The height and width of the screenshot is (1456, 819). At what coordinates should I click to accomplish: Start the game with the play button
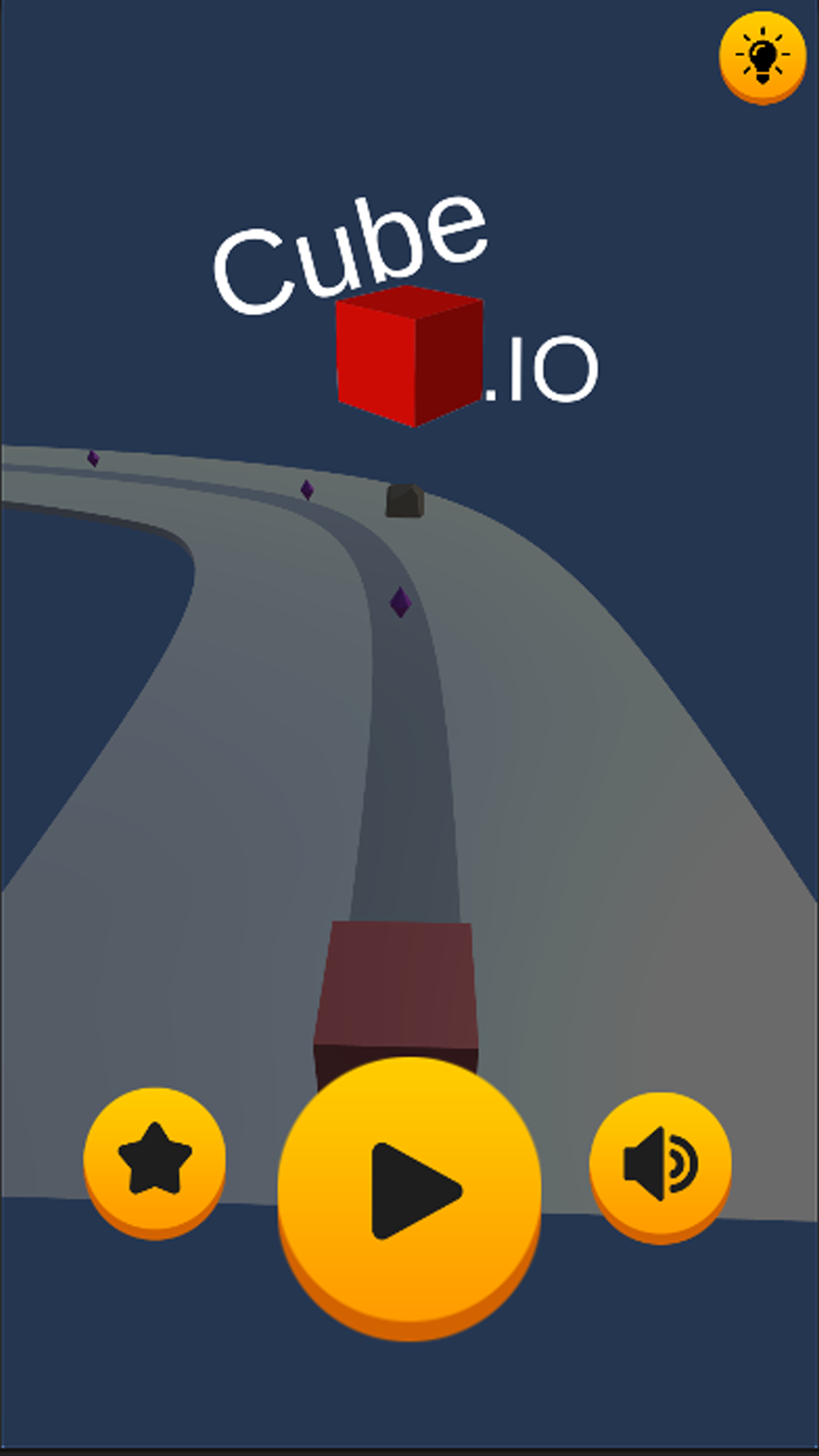tap(409, 1191)
